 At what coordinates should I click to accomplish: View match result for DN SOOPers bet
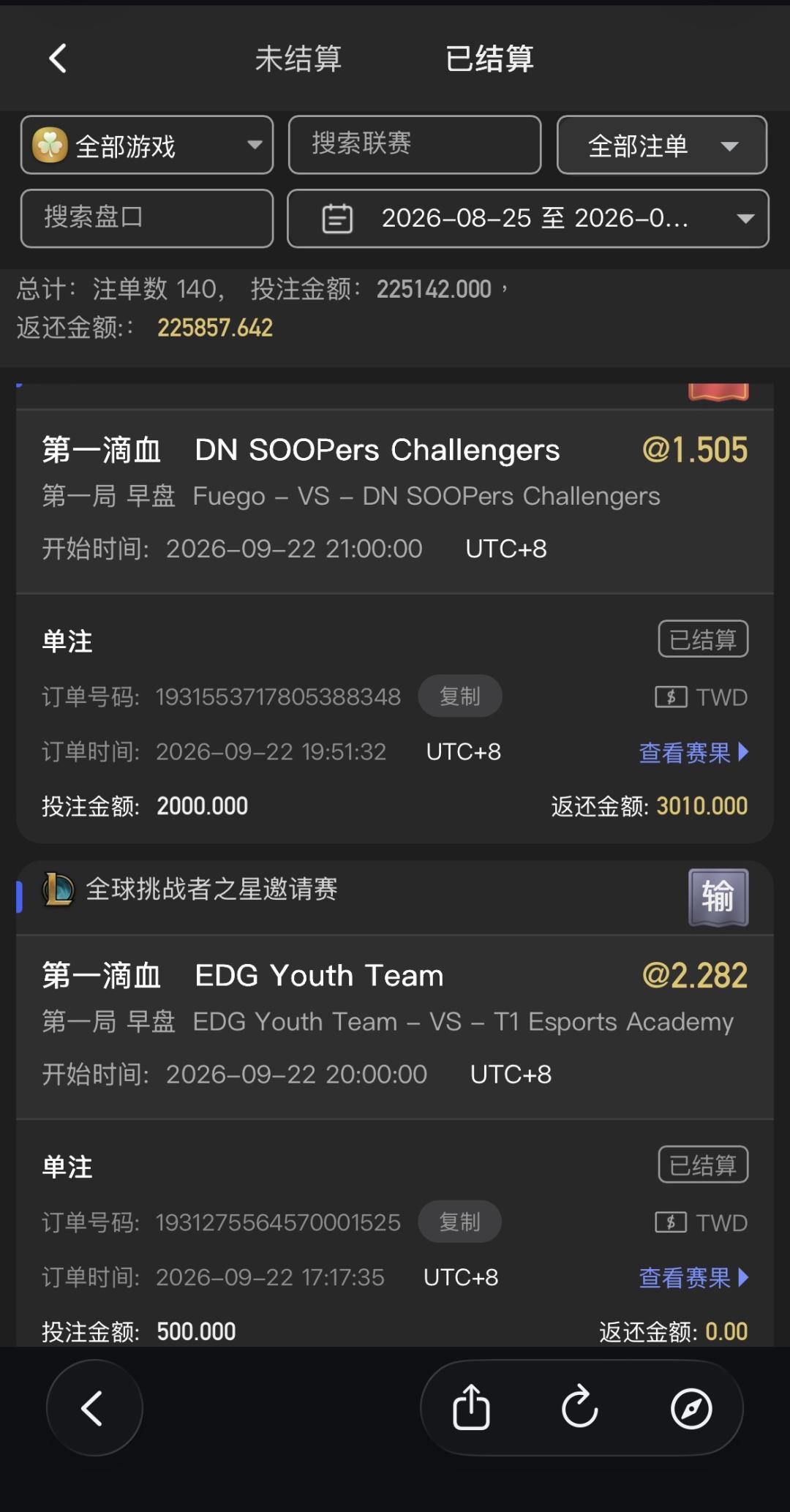pyautogui.click(x=693, y=752)
